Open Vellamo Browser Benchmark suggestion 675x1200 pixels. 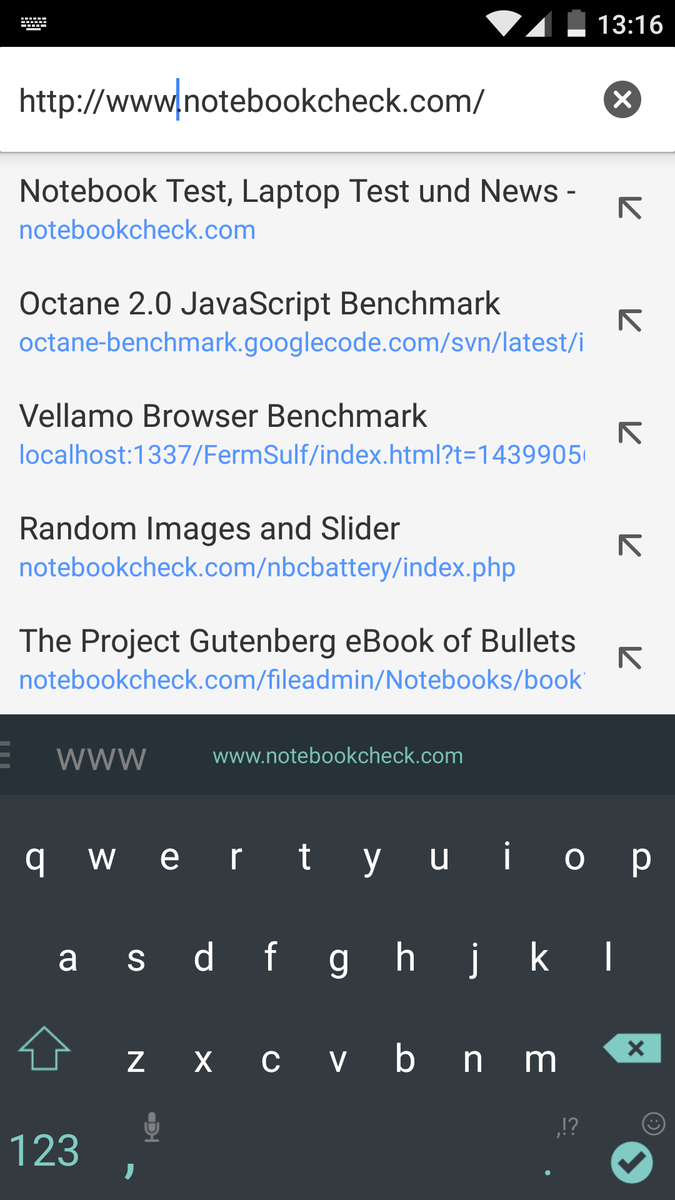[300, 434]
